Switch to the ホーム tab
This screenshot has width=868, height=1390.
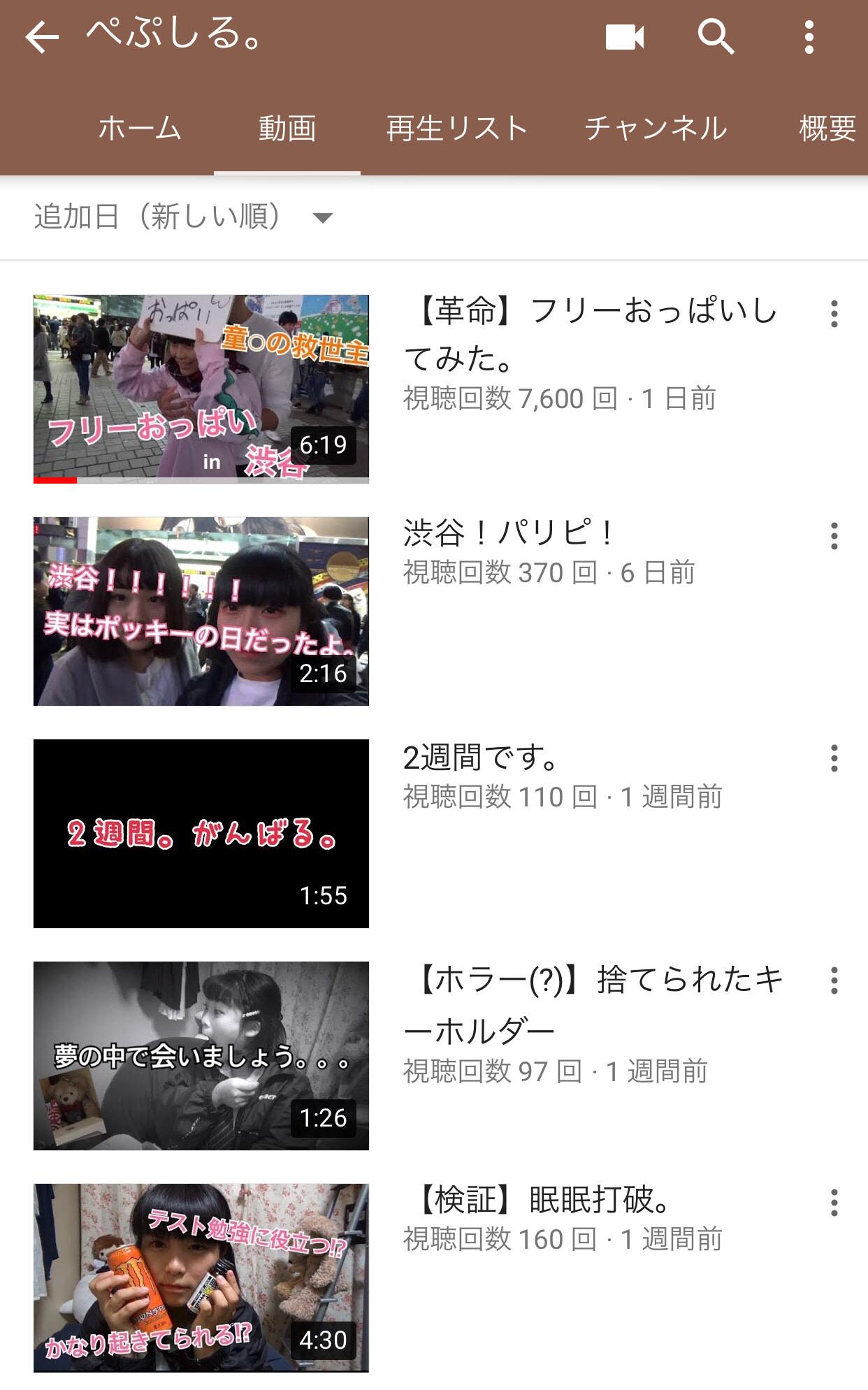pos(140,129)
